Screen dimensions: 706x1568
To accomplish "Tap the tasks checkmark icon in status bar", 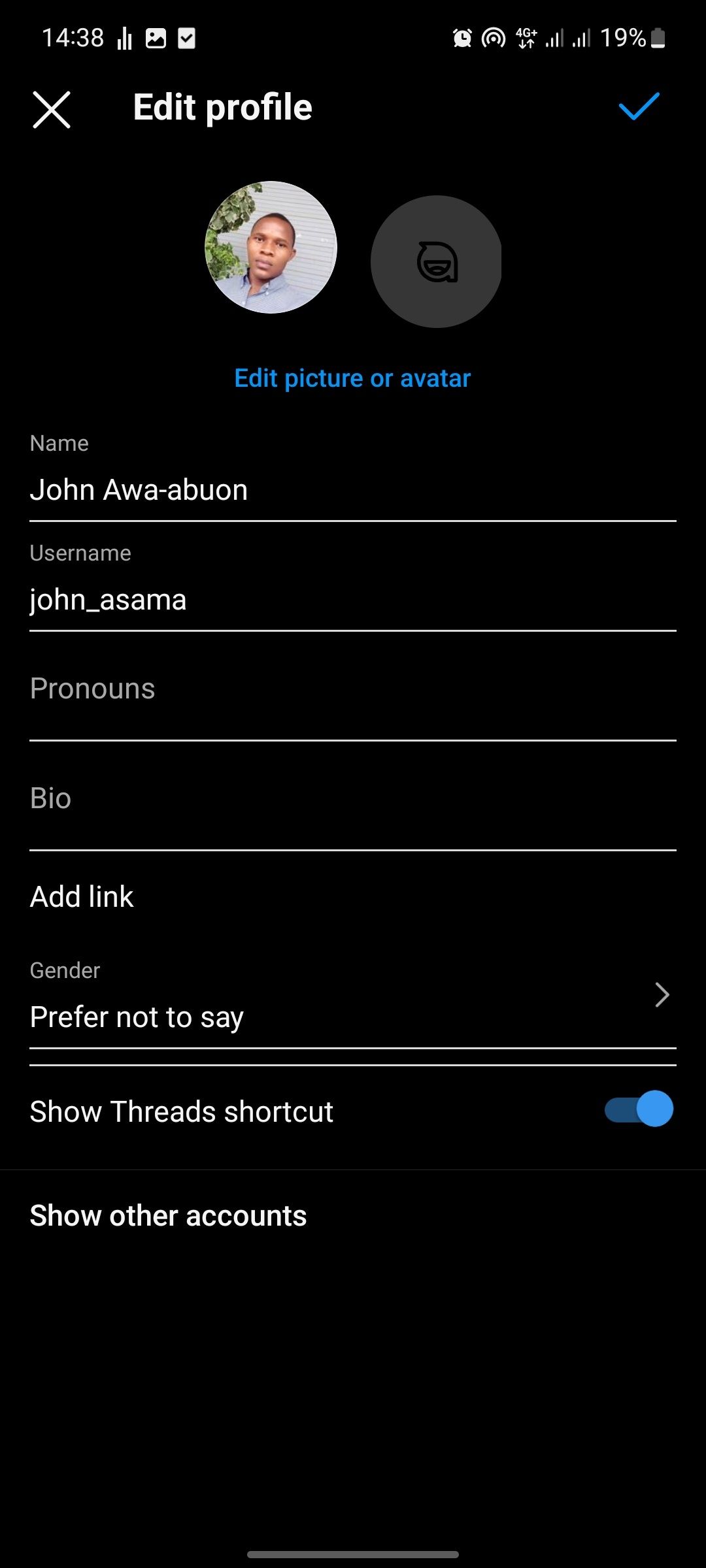I will (x=186, y=37).
